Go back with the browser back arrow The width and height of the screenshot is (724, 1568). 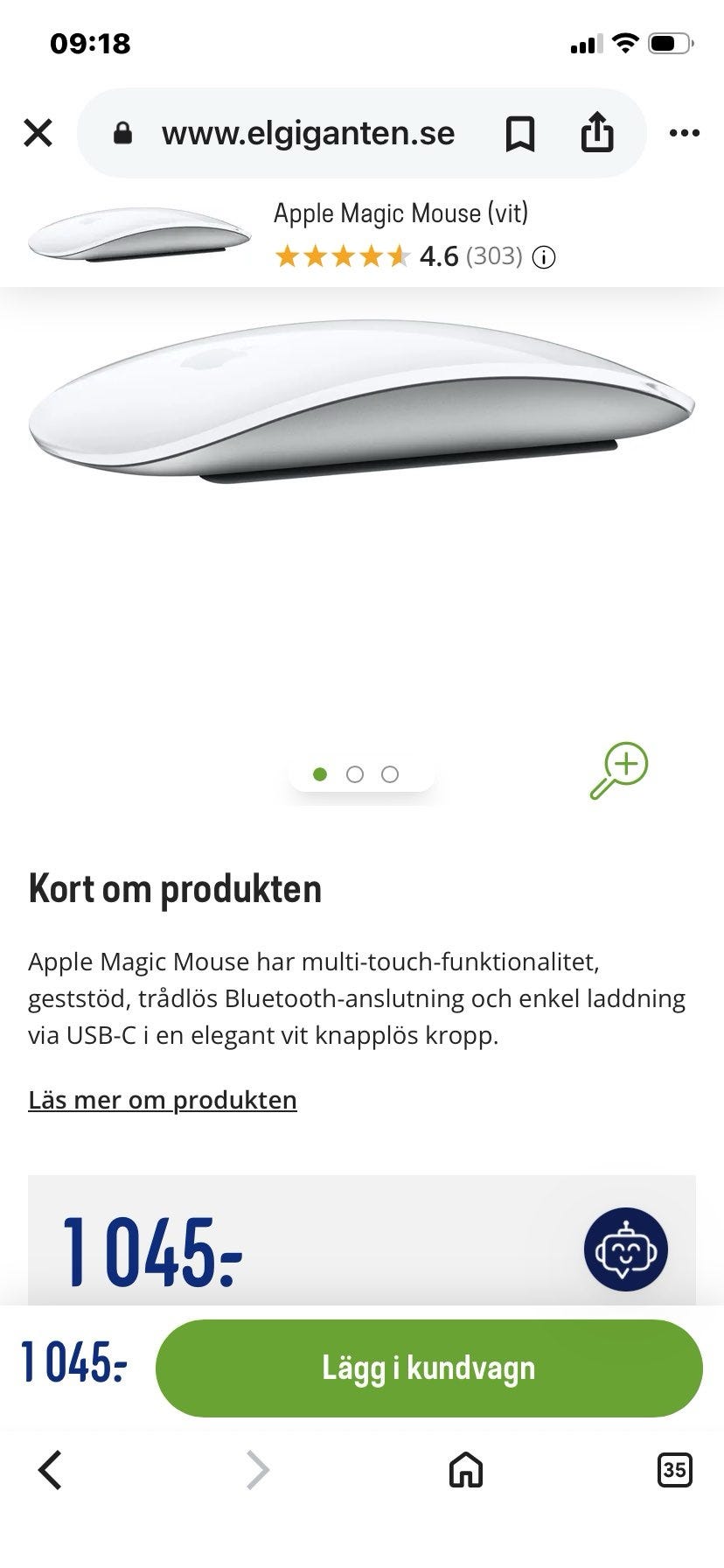coord(50,1470)
